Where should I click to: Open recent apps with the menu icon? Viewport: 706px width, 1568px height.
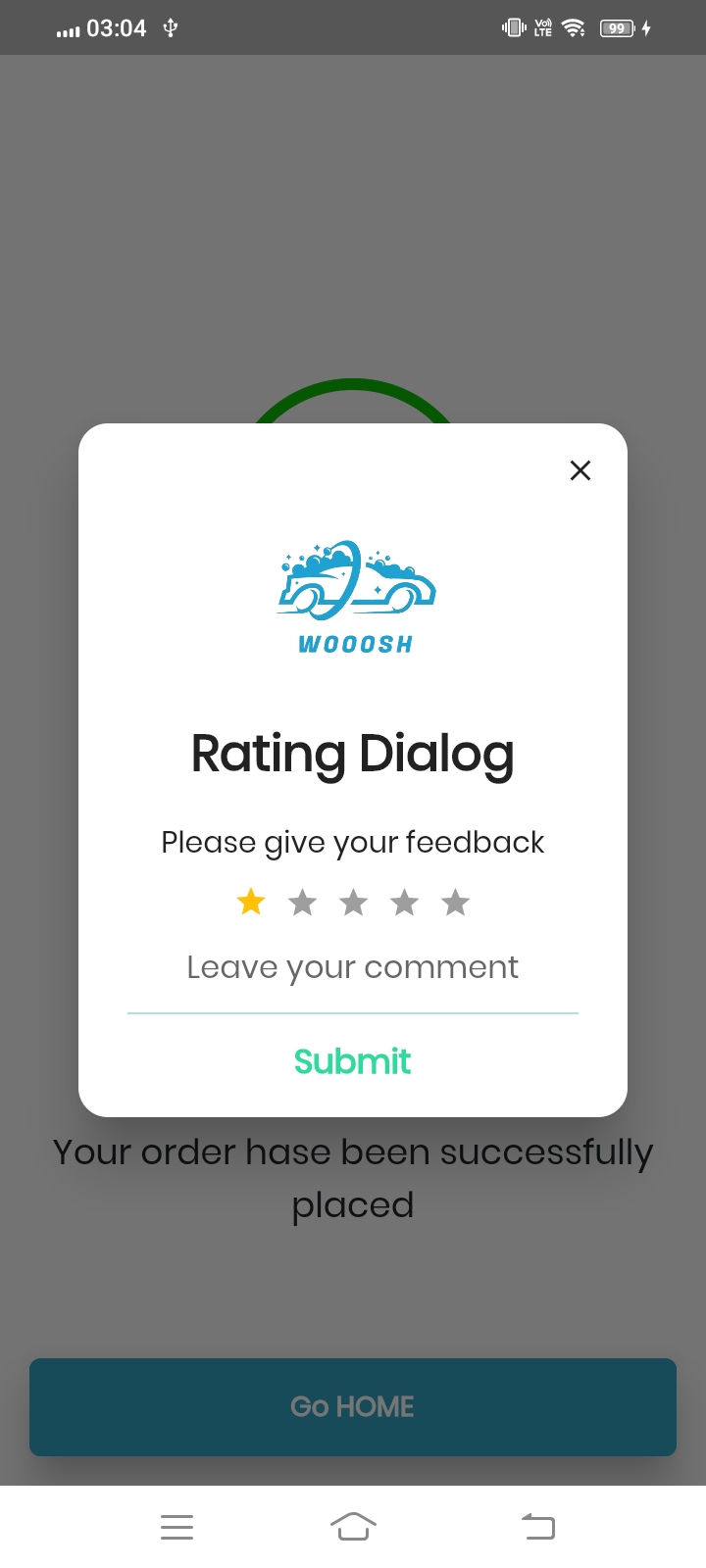pos(176,1526)
